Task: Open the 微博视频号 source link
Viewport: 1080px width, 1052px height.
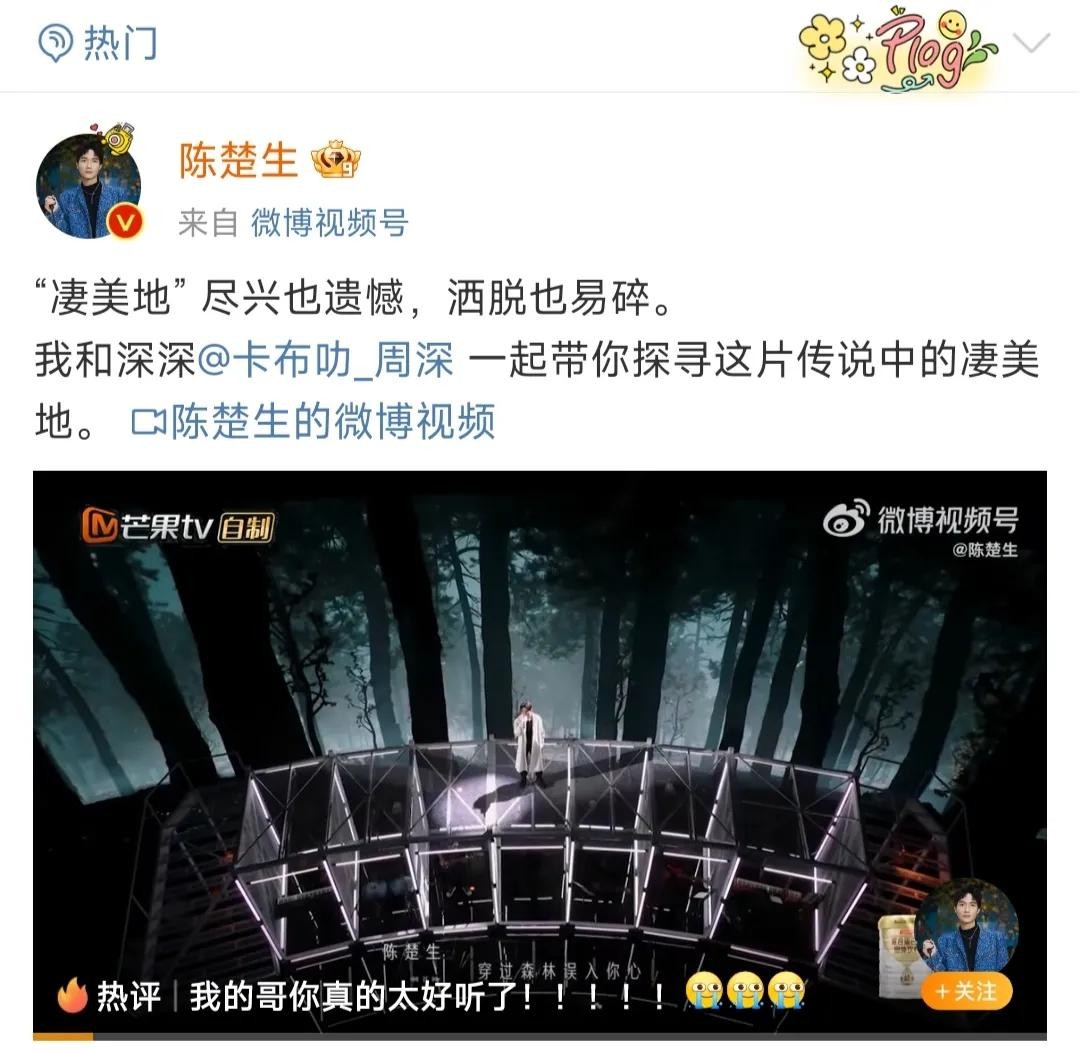Action: click(x=329, y=223)
